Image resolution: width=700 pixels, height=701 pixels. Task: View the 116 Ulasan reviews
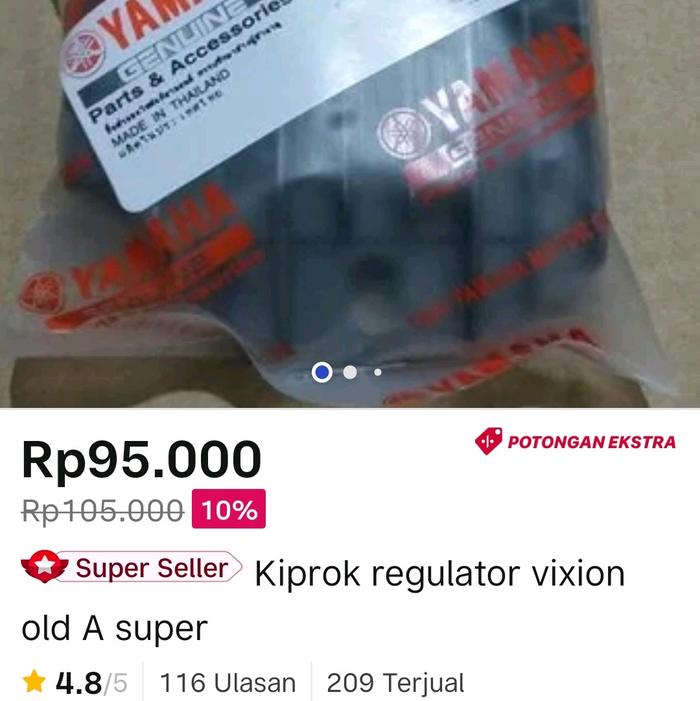pos(228,683)
